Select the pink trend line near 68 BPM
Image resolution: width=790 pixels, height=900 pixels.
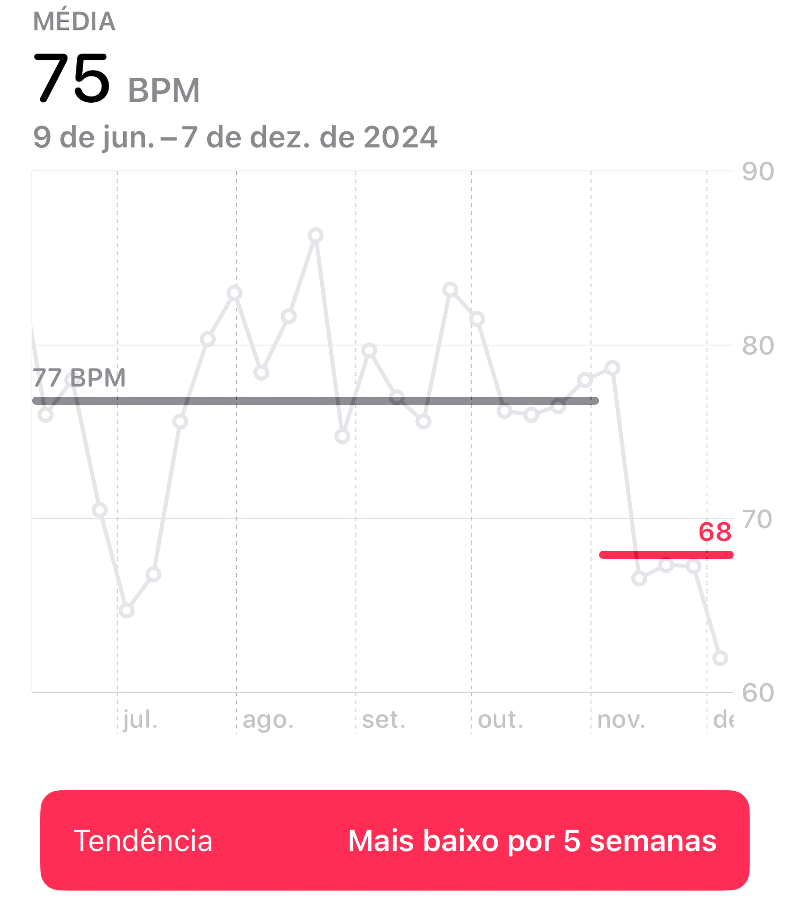(x=665, y=553)
